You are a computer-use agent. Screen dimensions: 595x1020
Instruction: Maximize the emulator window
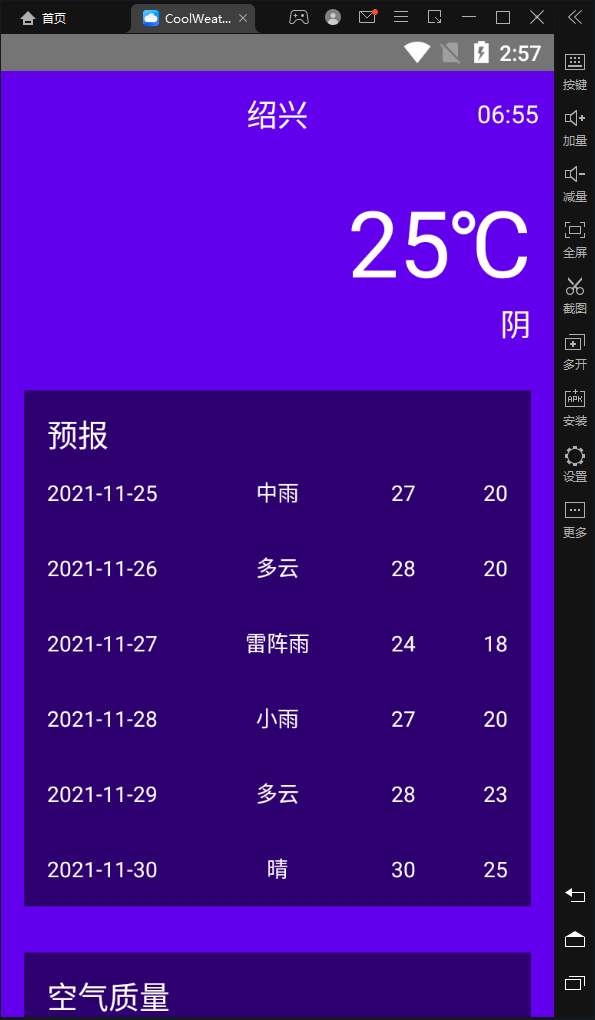pyautogui.click(x=503, y=18)
